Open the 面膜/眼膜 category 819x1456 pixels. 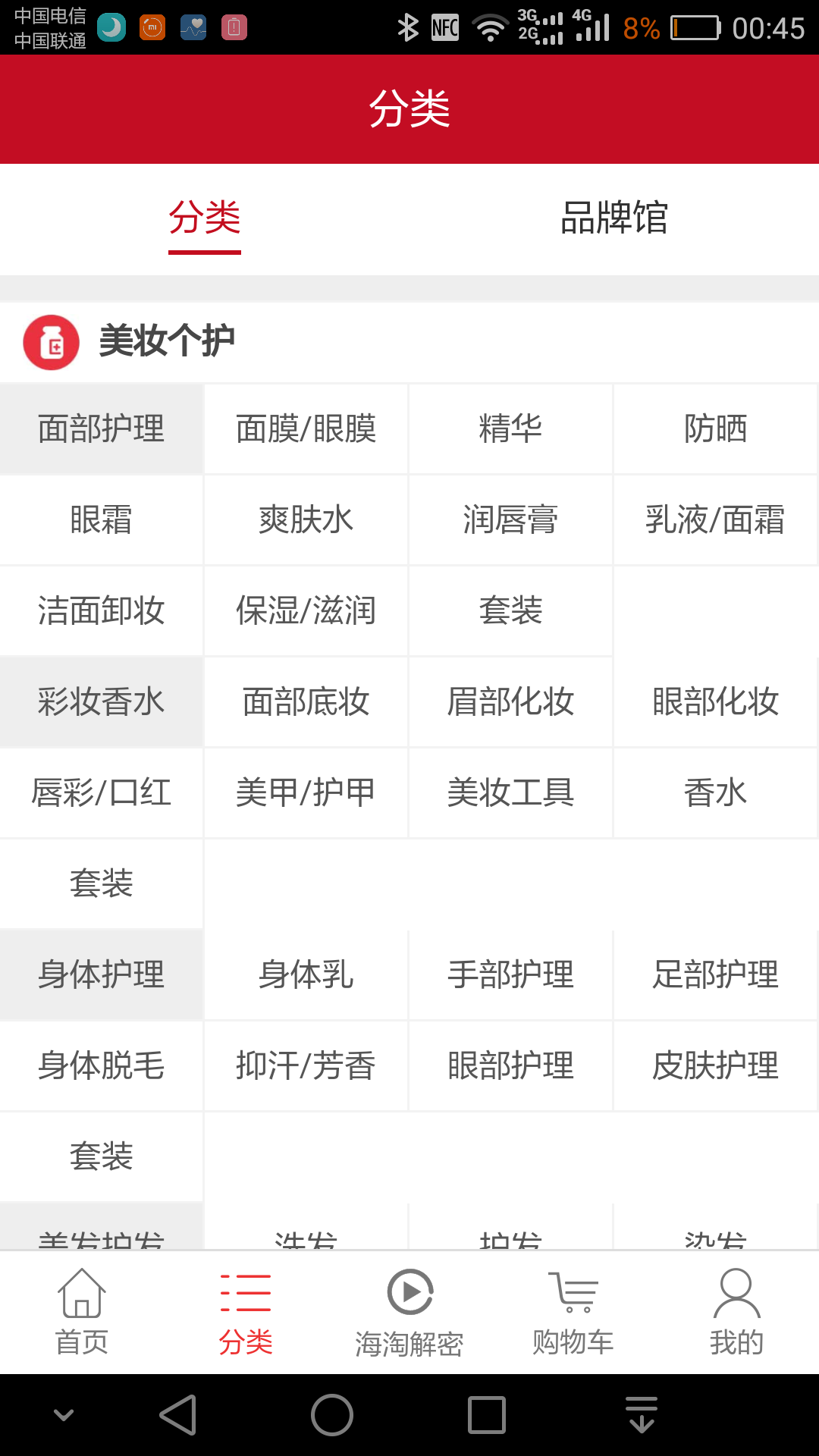(x=306, y=429)
